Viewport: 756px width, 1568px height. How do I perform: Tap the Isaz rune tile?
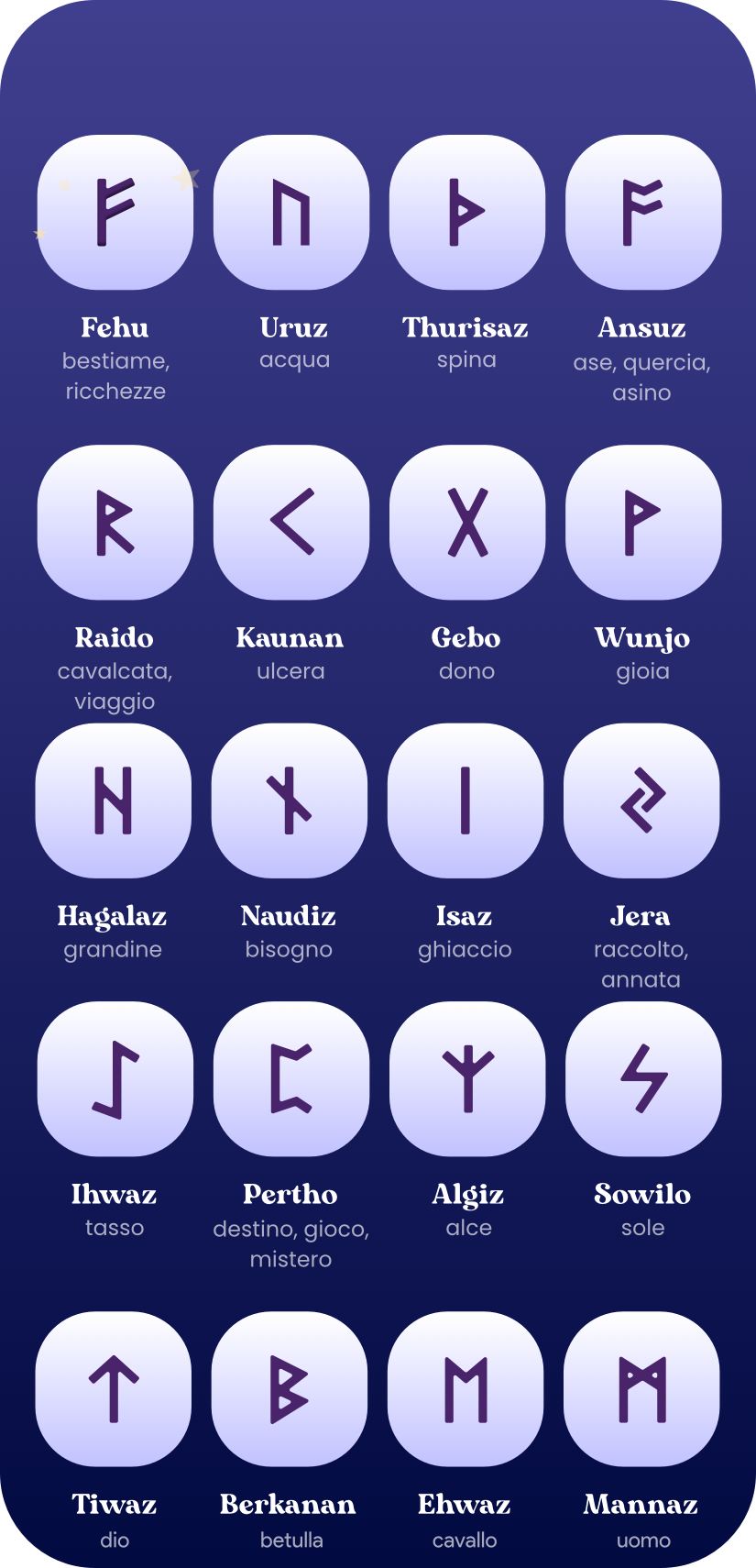(466, 801)
